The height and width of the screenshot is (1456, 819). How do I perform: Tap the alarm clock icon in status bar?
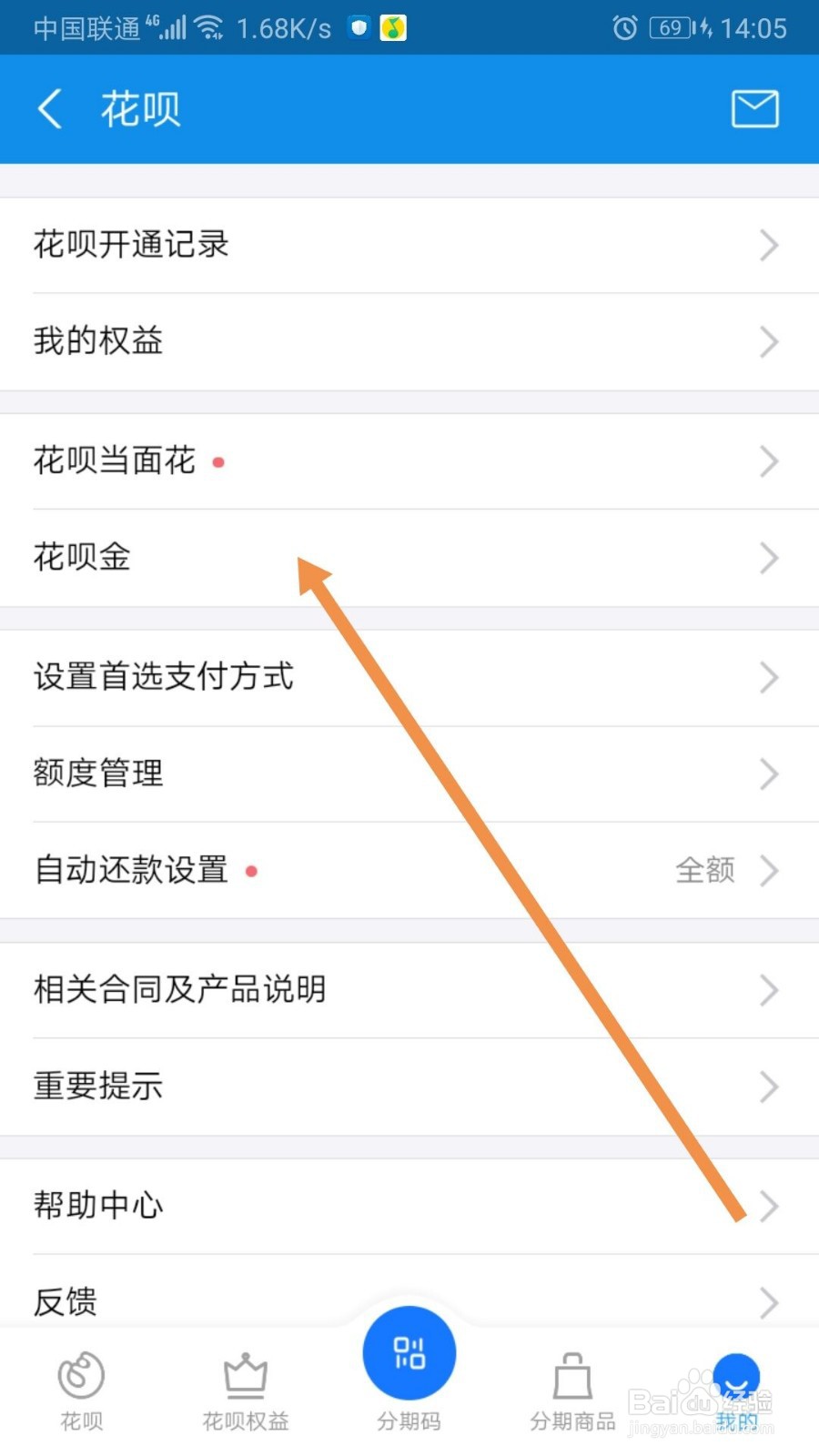623,27
